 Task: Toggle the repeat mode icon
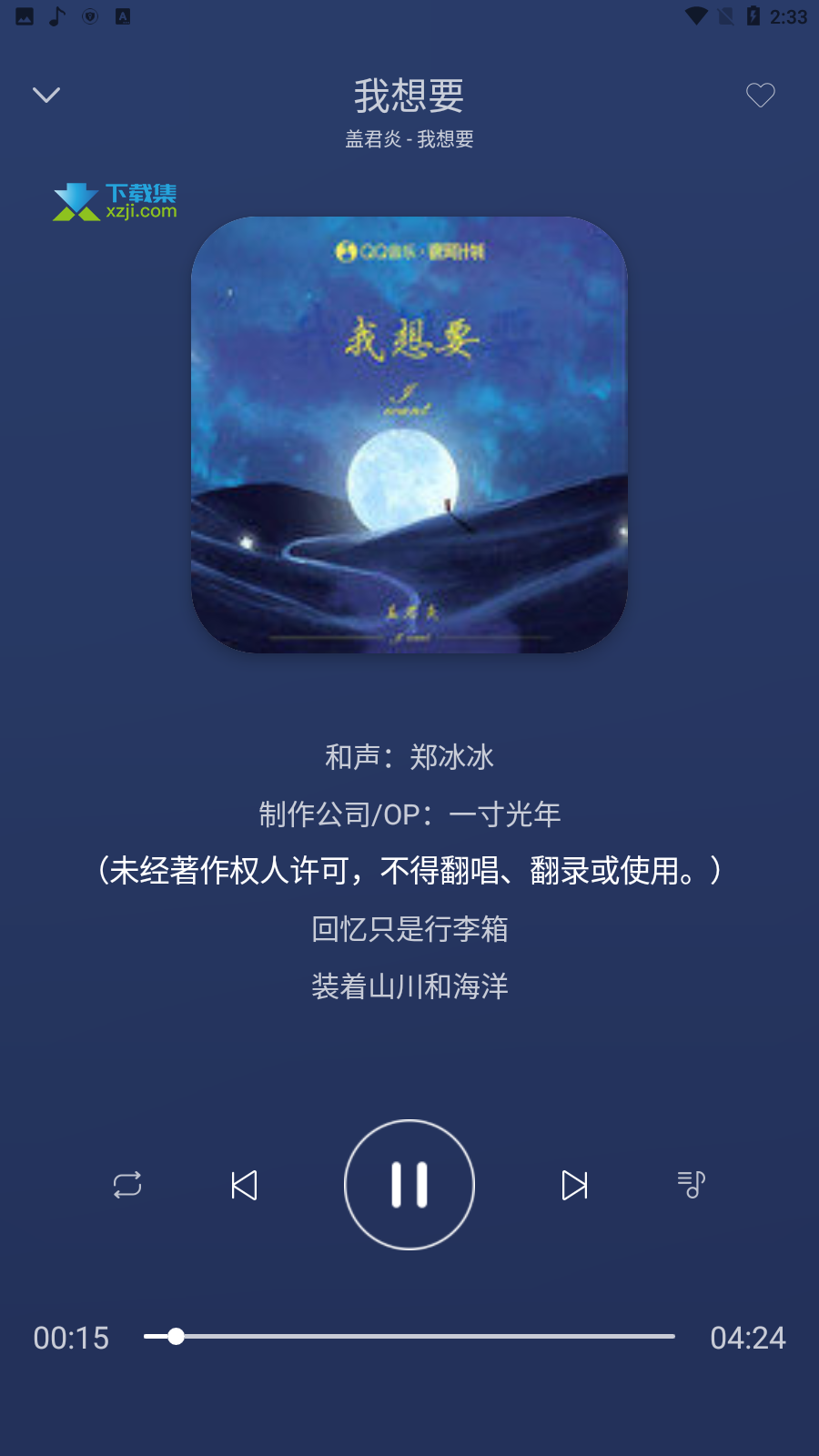click(x=127, y=1184)
